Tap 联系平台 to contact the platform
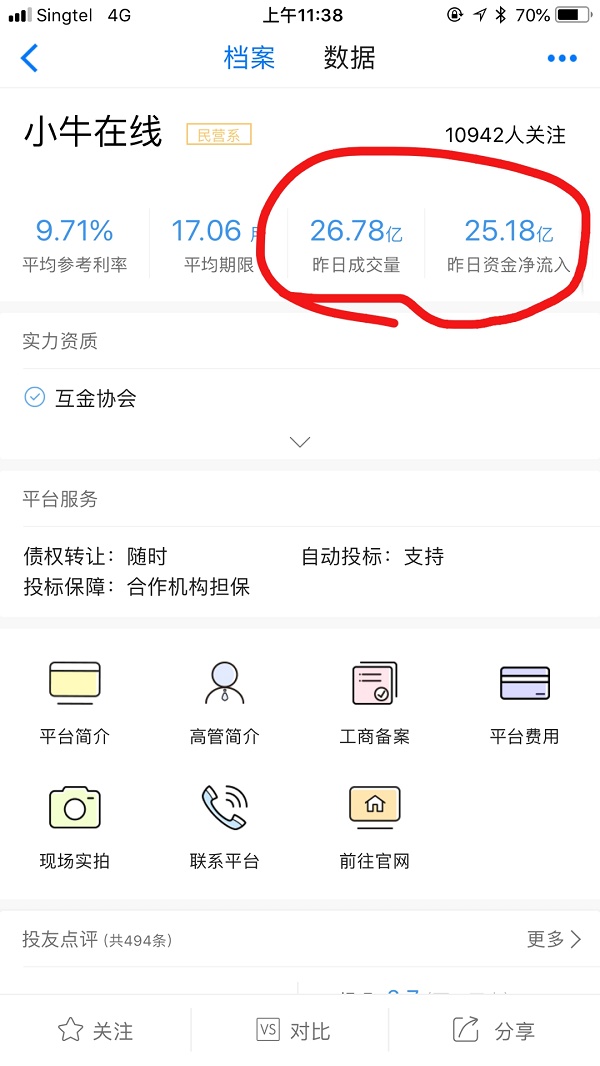 (x=224, y=828)
